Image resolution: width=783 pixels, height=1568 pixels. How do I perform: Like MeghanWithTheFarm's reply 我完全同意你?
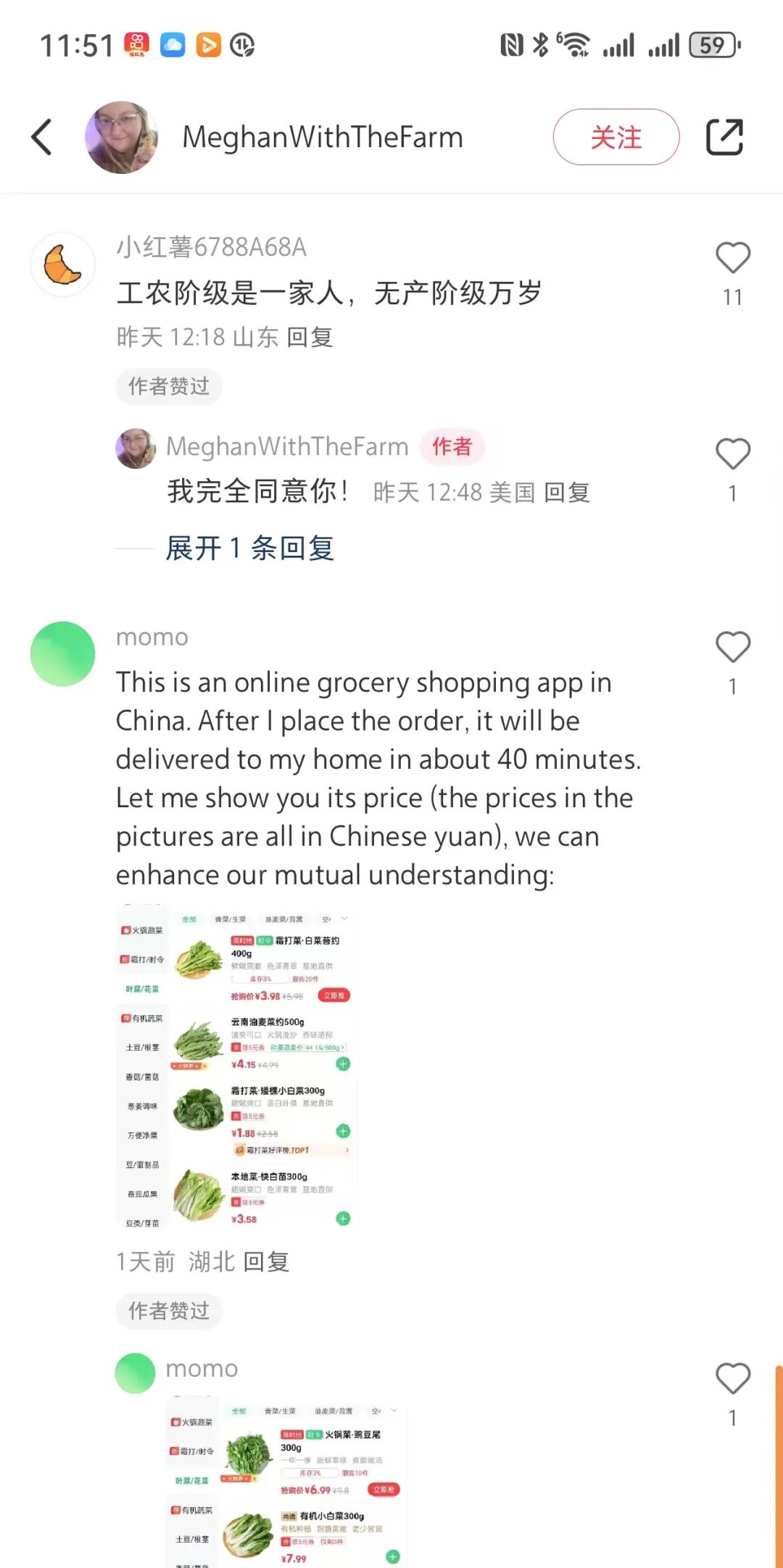[x=733, y=454]
